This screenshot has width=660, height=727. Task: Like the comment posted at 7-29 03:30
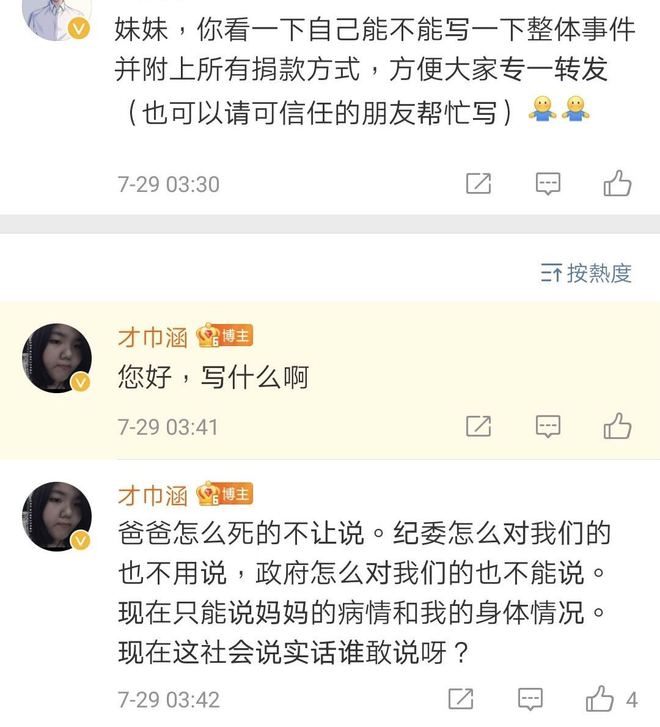click(617, 184)
